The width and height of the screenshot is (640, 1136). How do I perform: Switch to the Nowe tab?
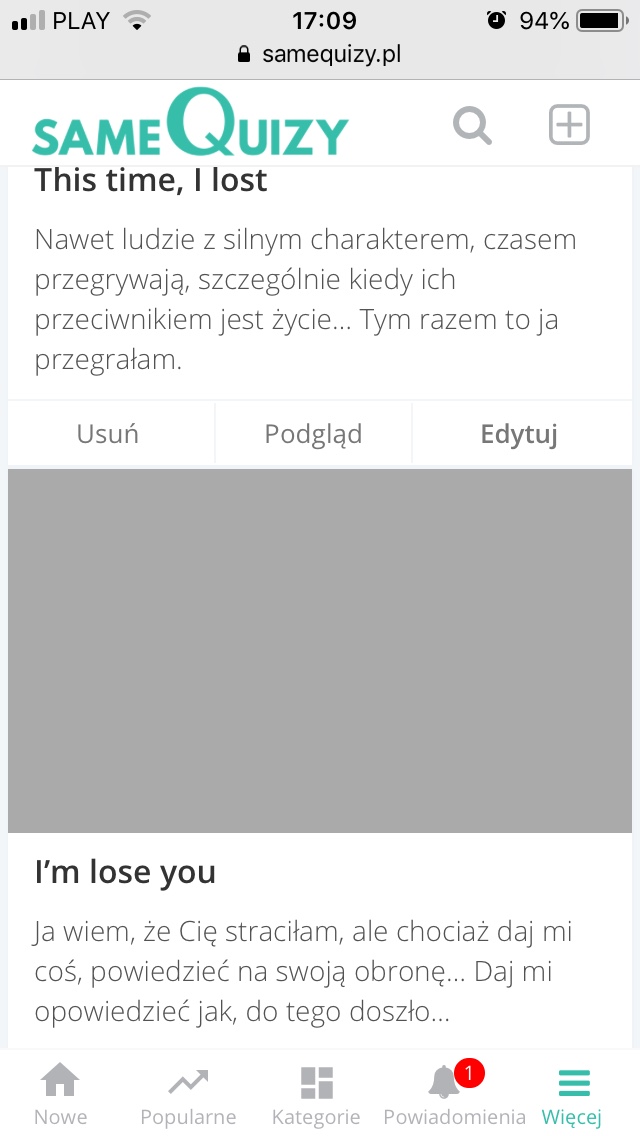(x=61, y=1094)
